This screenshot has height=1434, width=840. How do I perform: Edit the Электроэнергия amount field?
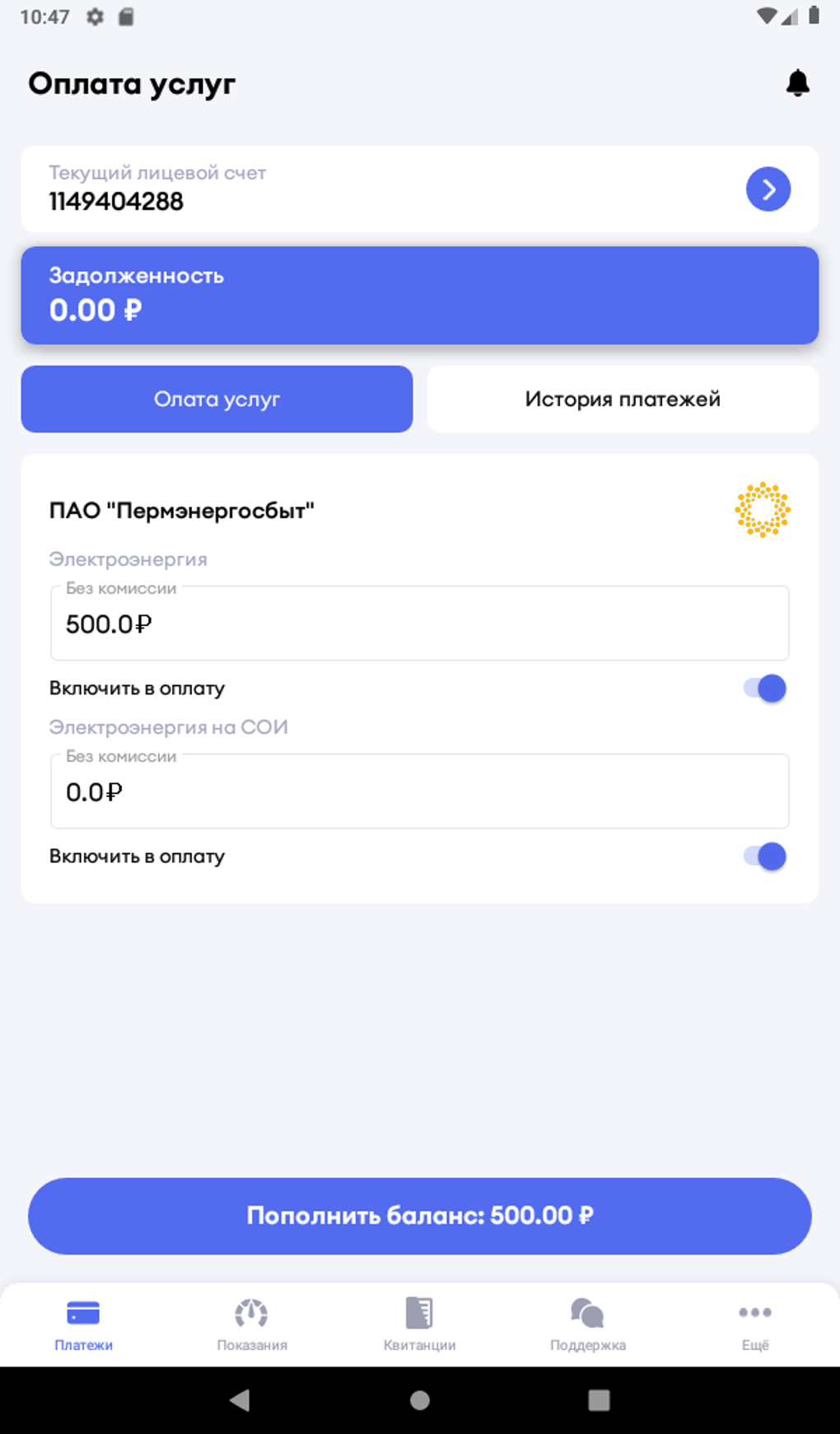pos(419,624)
